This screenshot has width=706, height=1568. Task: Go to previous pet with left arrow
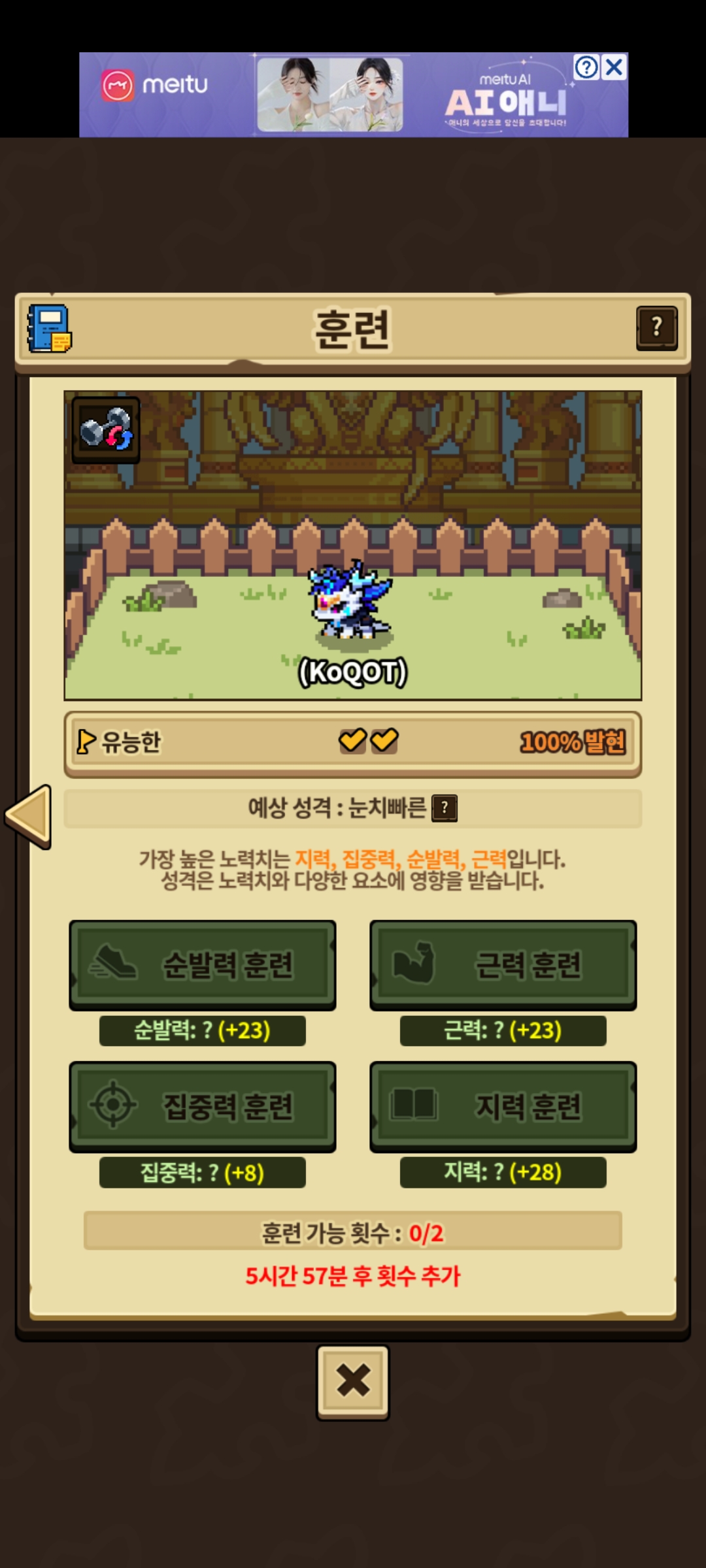pos(29,817)
